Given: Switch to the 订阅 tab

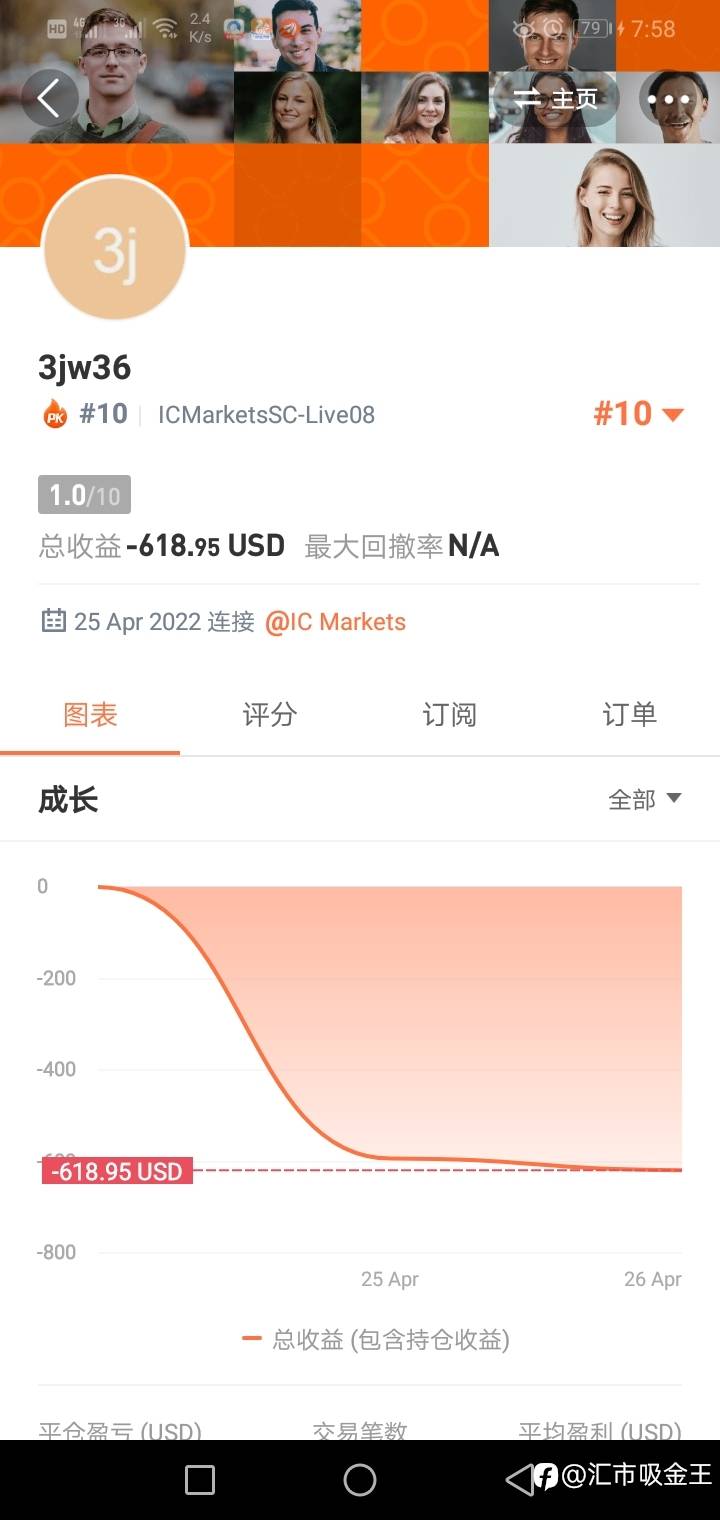Looking at the screenshot, I should 449,714.
